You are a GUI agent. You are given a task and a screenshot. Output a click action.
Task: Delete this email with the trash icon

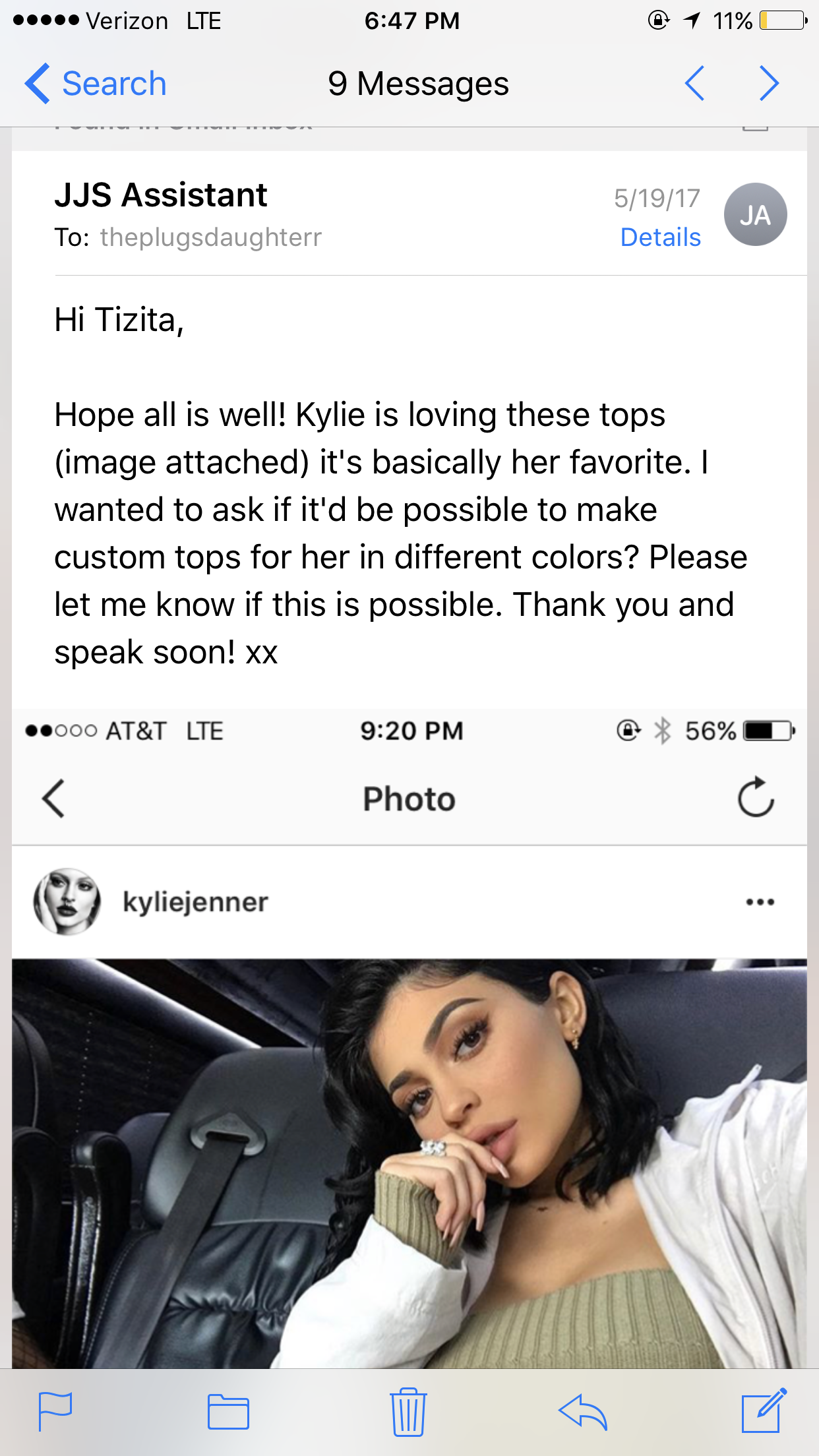tap(408, 1412)
